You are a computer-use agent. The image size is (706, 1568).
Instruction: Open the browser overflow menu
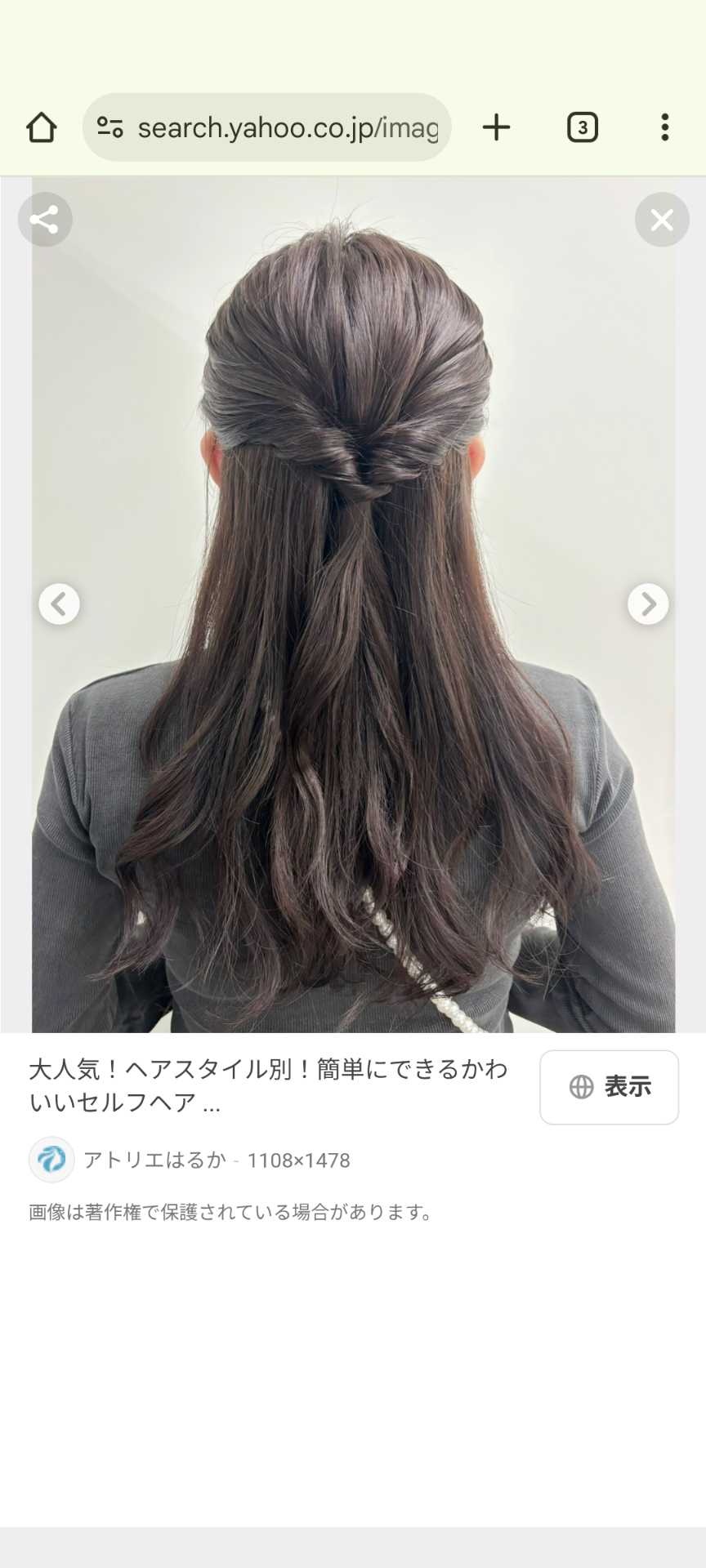pyautogui.click(x=665, y=127)
